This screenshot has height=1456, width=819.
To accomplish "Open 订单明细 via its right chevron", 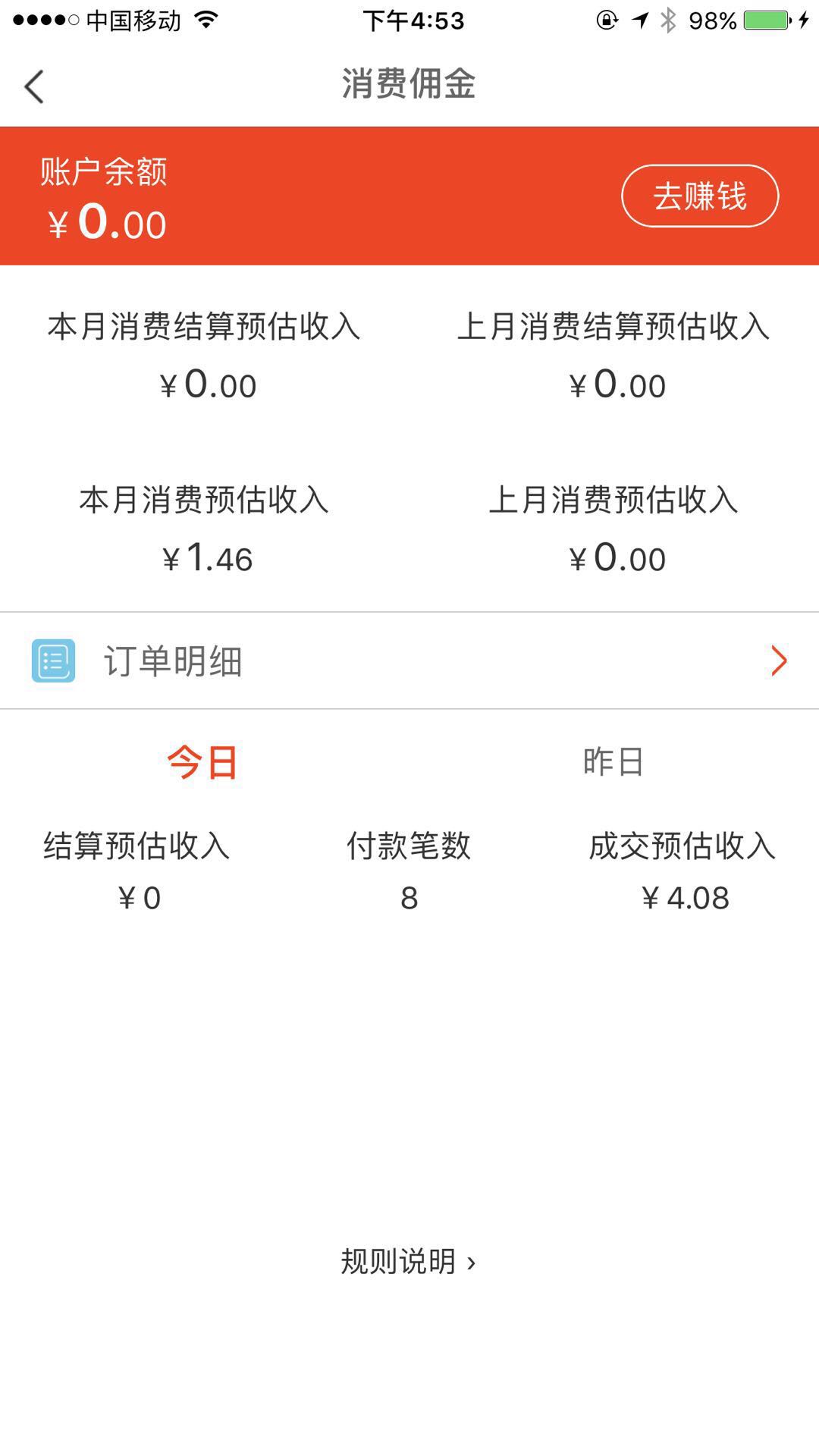I will 780,661.
